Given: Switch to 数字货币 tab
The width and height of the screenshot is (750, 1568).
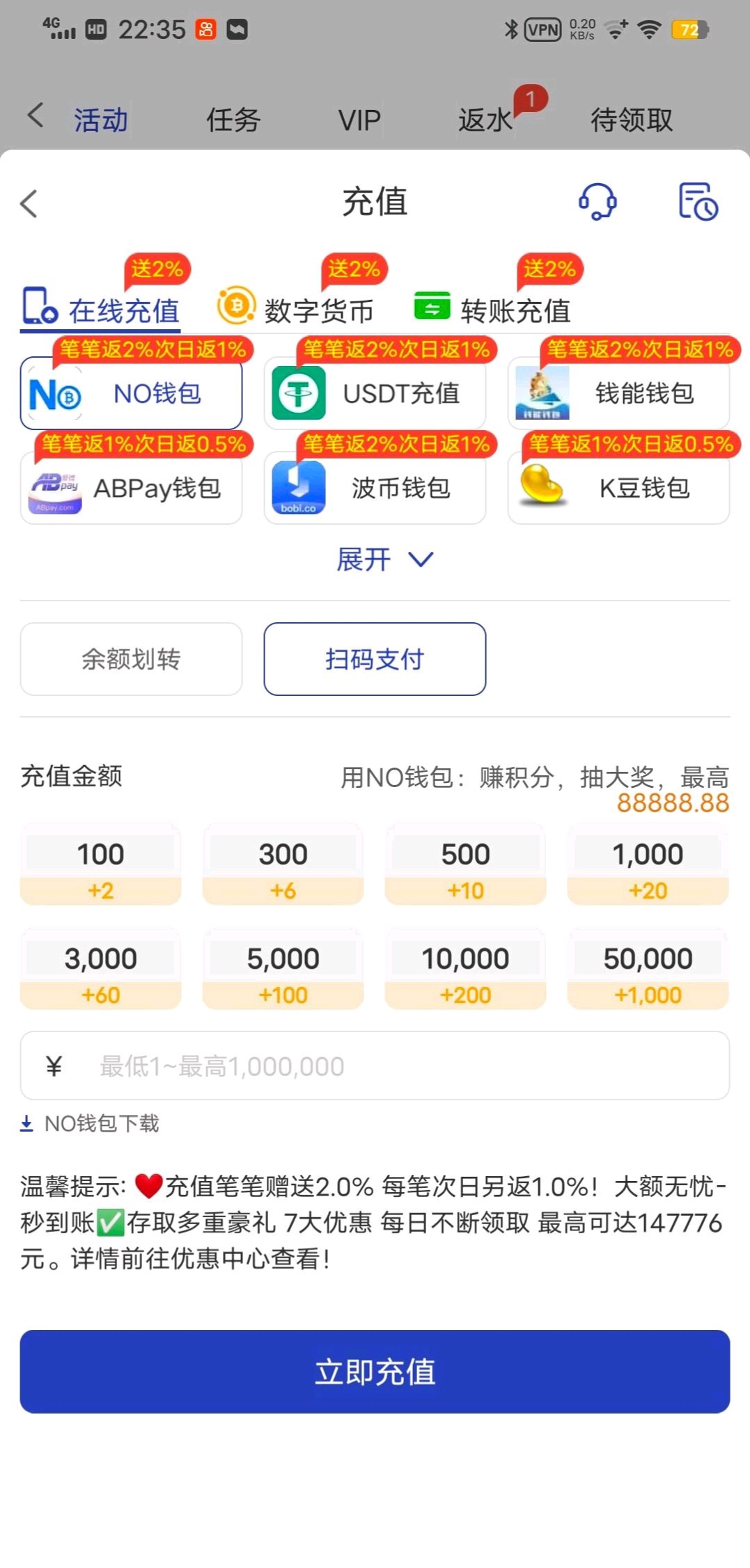Looking at the screenshot, I should [296, 309].
